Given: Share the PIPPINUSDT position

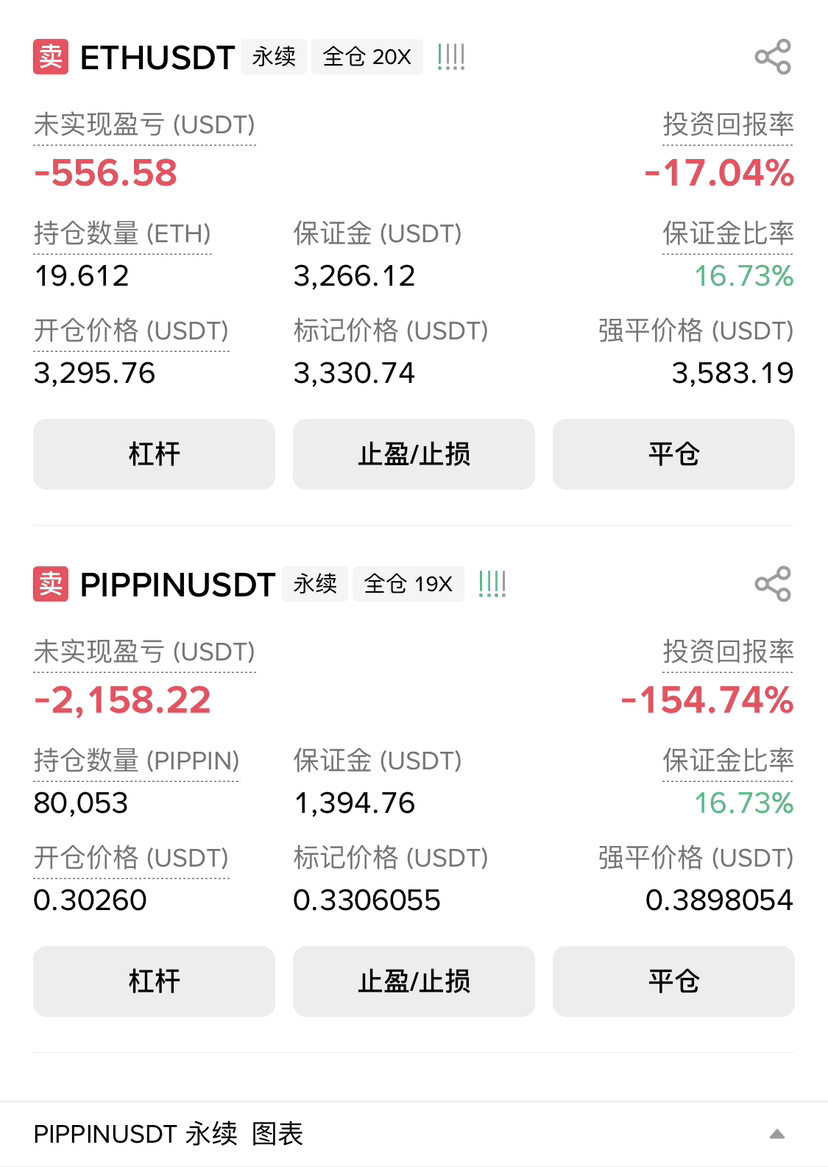Looking at the screenshot, I should point(773,584).
